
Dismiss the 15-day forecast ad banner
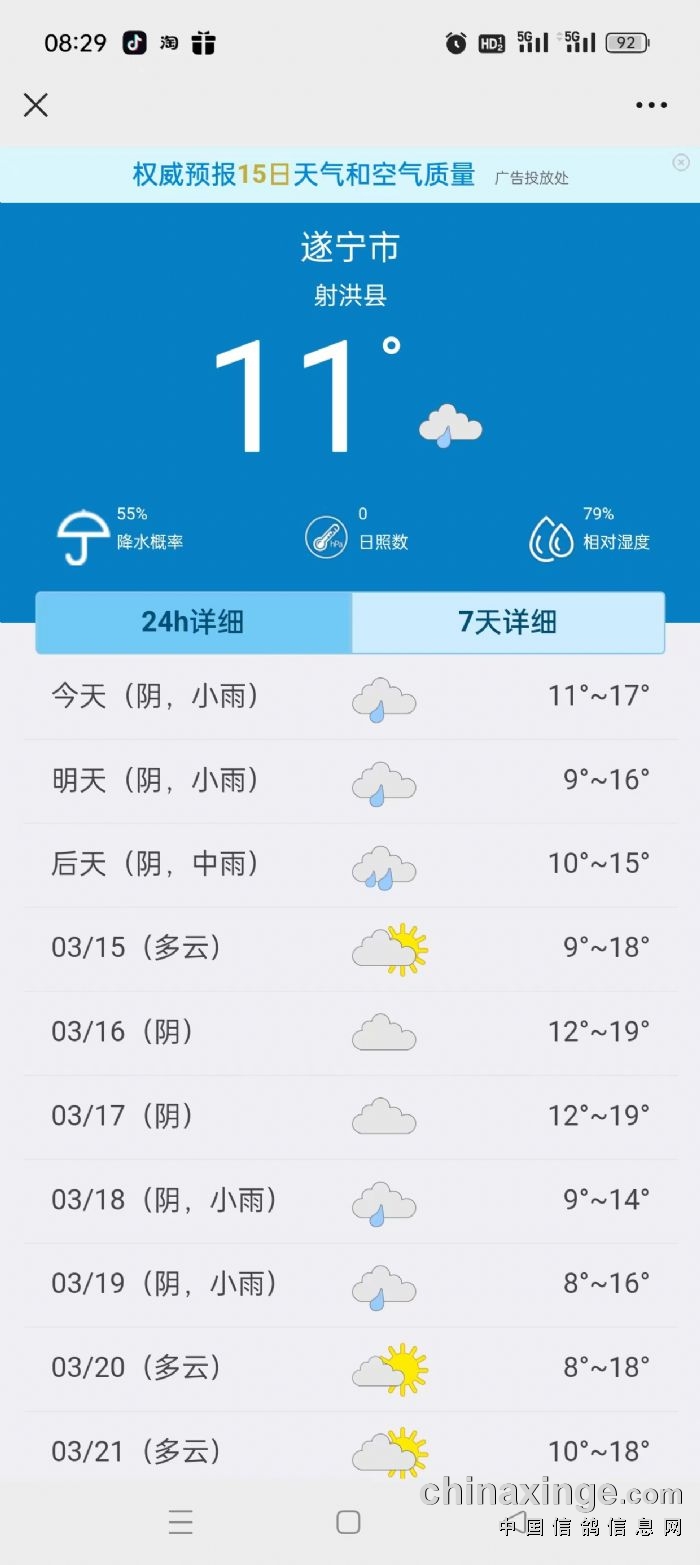click(681, 162)
